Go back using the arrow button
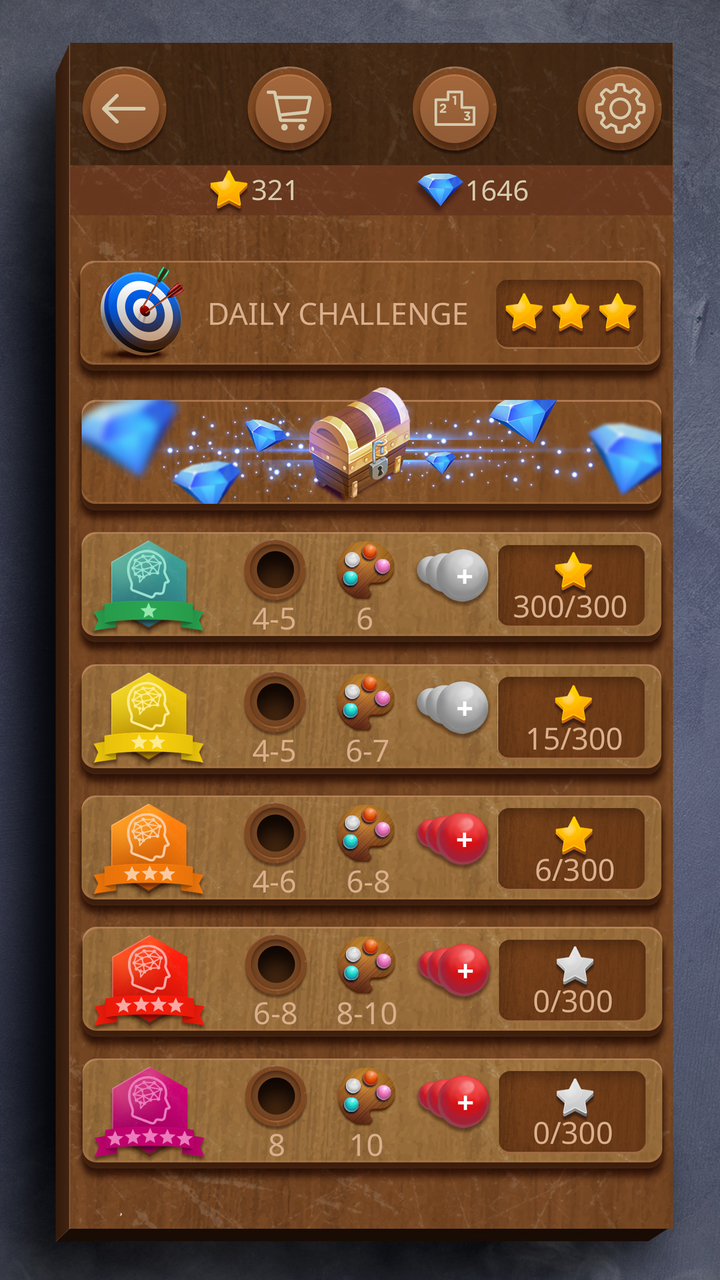The image size is (720, 1280). (124, 109)
